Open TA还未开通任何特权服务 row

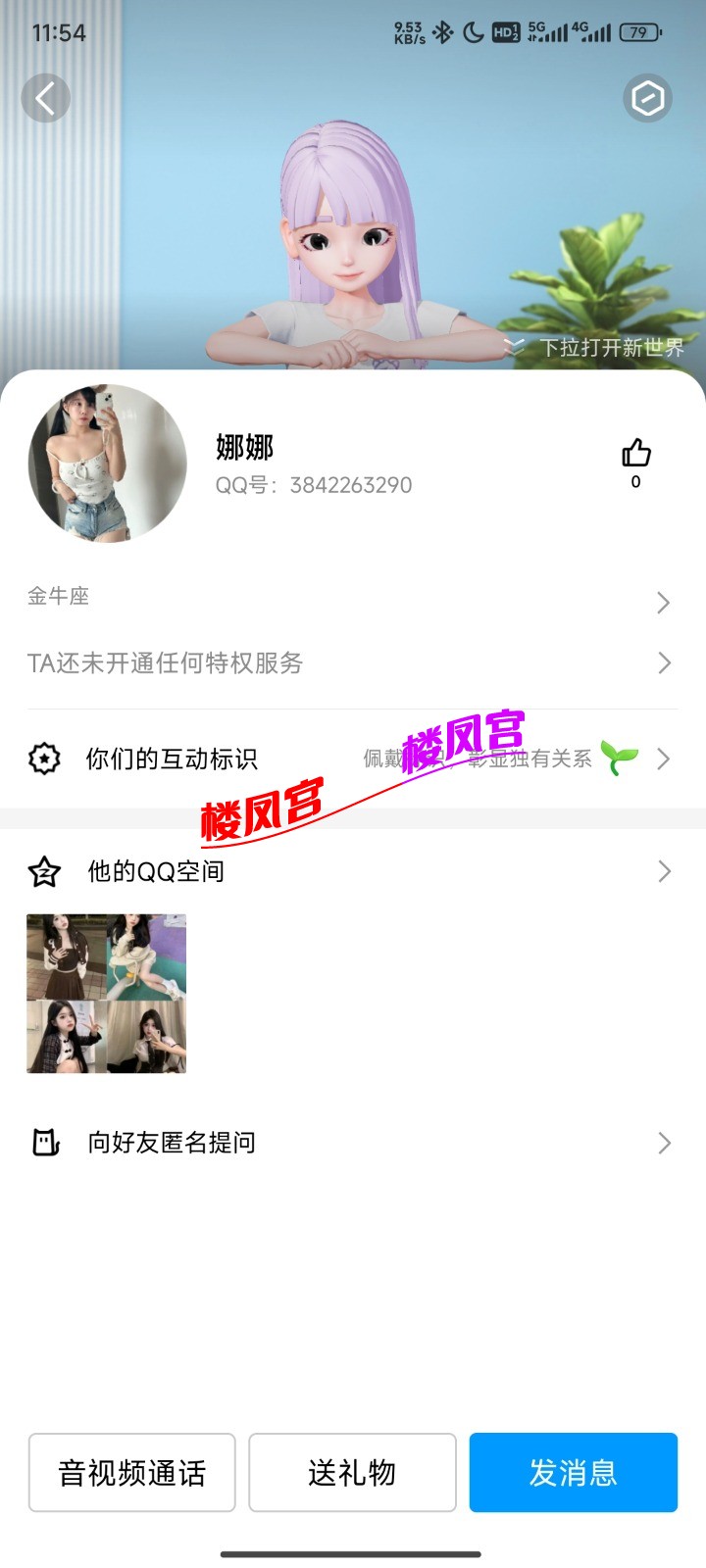click(x=353, y=663)
